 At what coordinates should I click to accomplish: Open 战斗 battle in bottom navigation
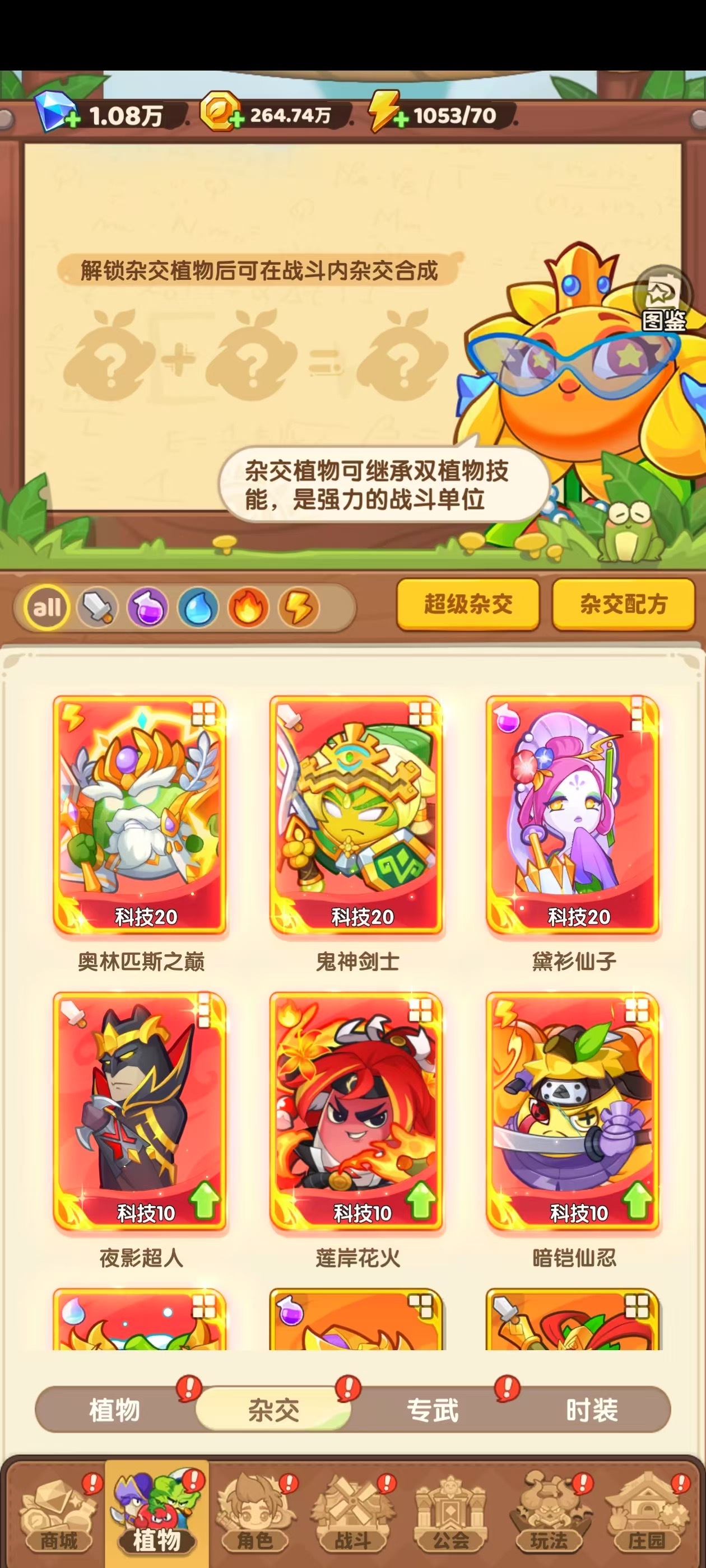coord(352,1517)
